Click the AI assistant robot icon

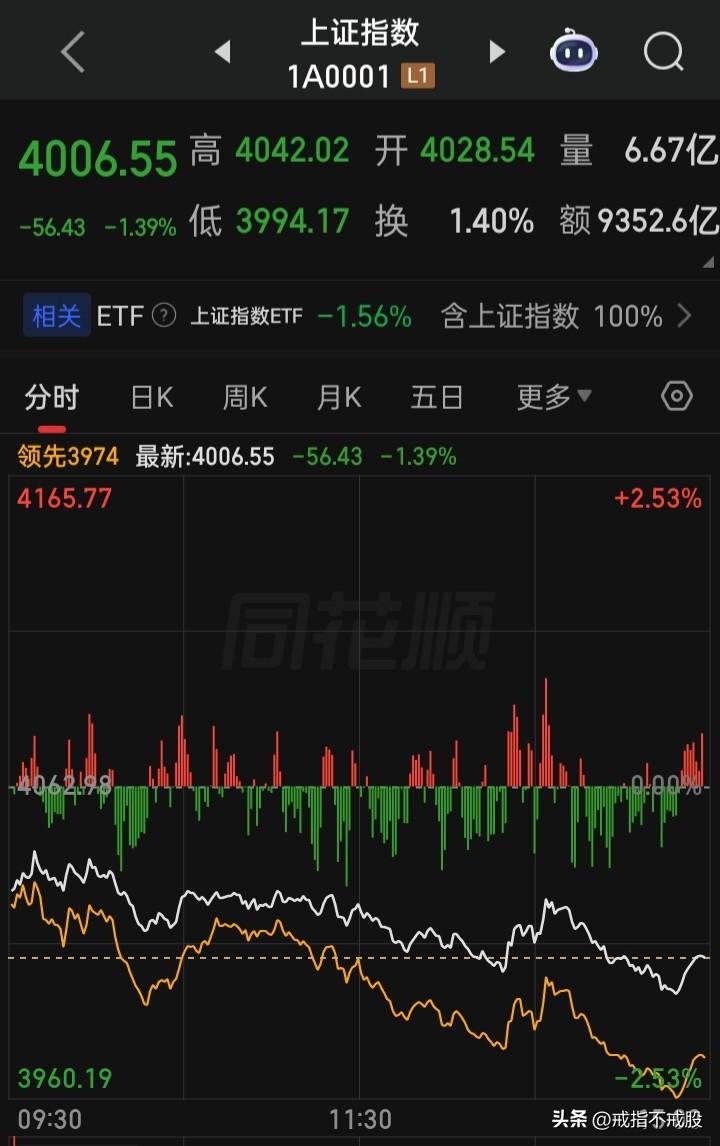point(574,51)
